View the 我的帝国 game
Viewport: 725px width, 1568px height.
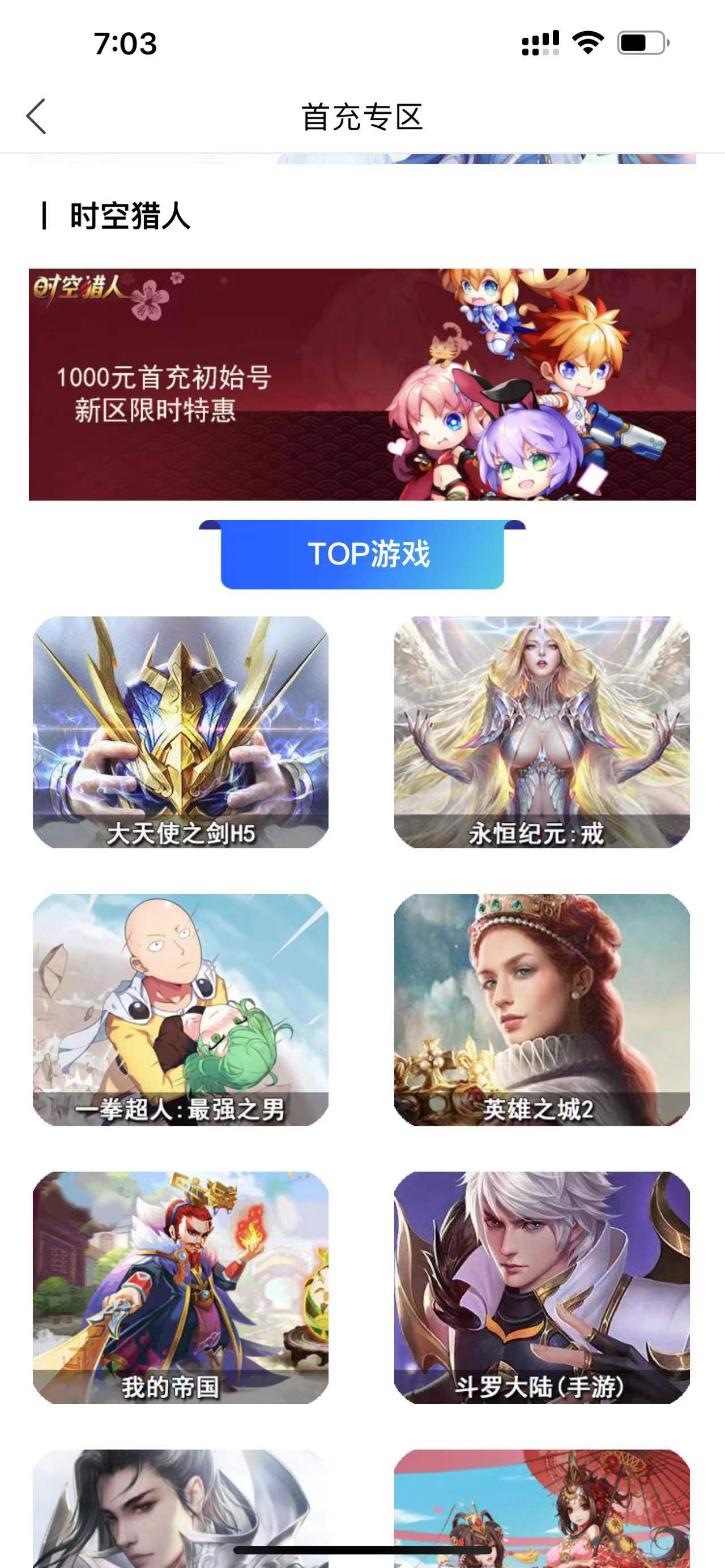click(x=180, y=1287)
